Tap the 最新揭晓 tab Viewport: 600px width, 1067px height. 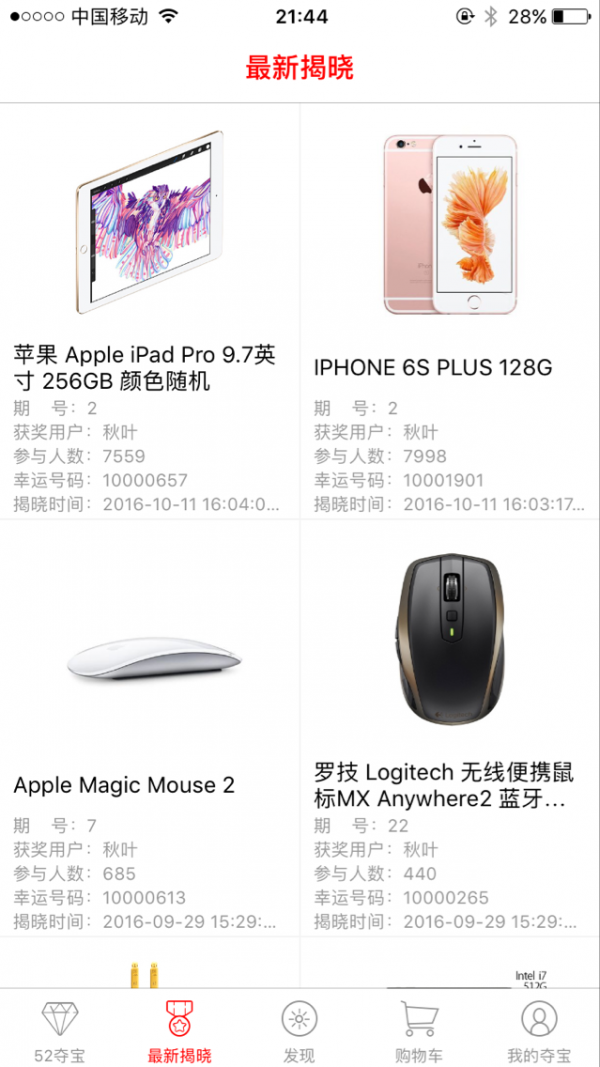pos(180,1030)
